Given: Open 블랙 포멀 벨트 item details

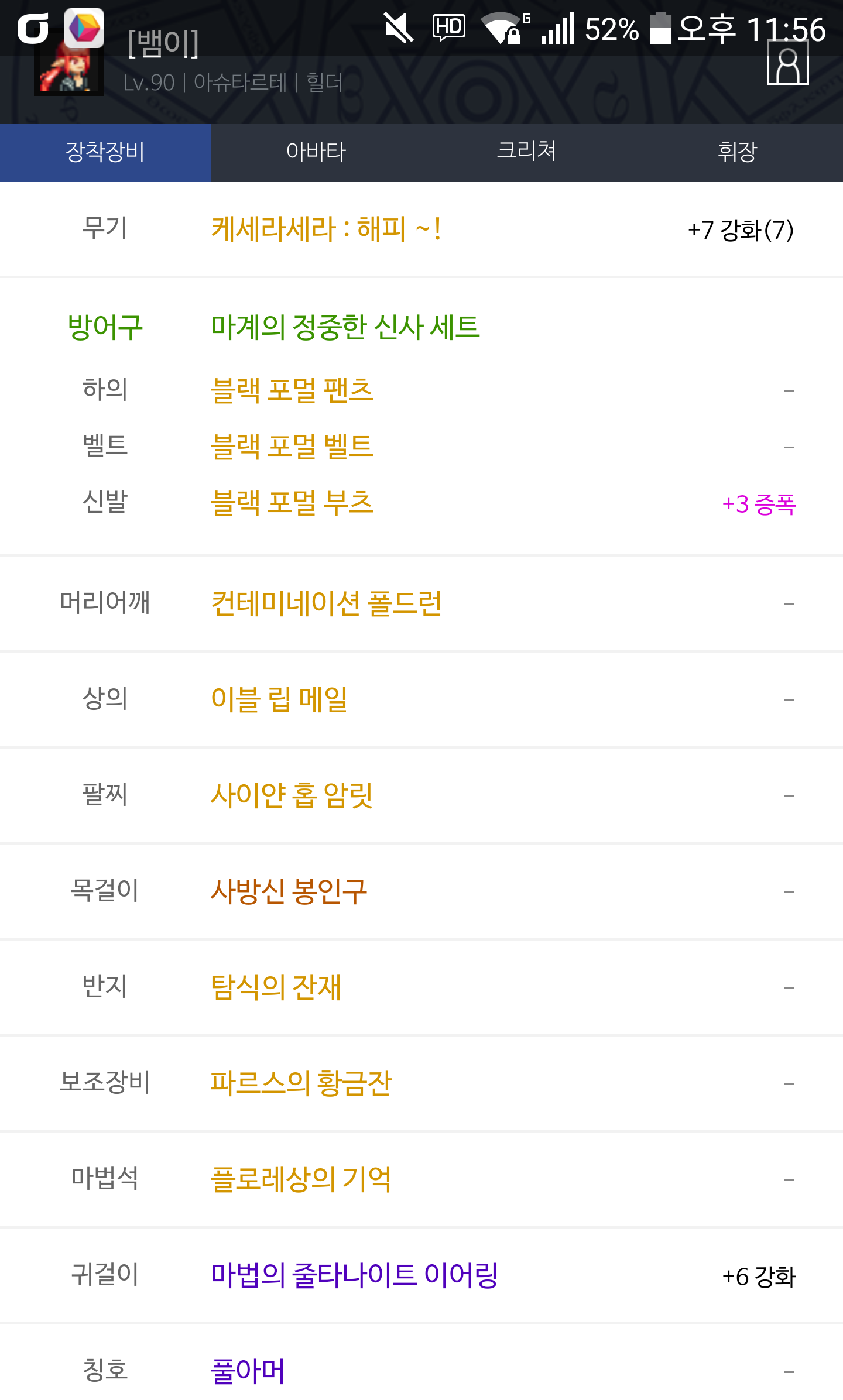Looking at the screenshot, I should 292,446.
